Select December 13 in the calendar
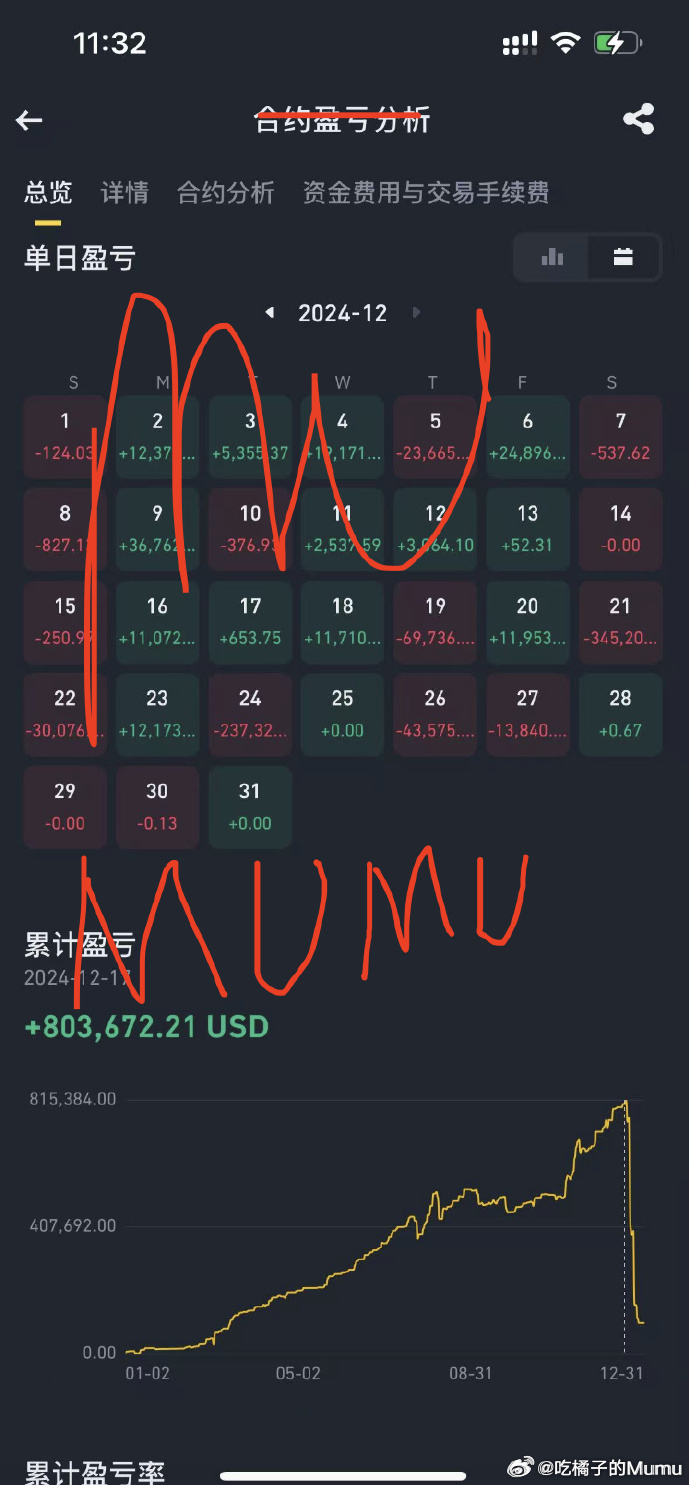Viewport: 690px width, 1485px height. tap(528, 529)
